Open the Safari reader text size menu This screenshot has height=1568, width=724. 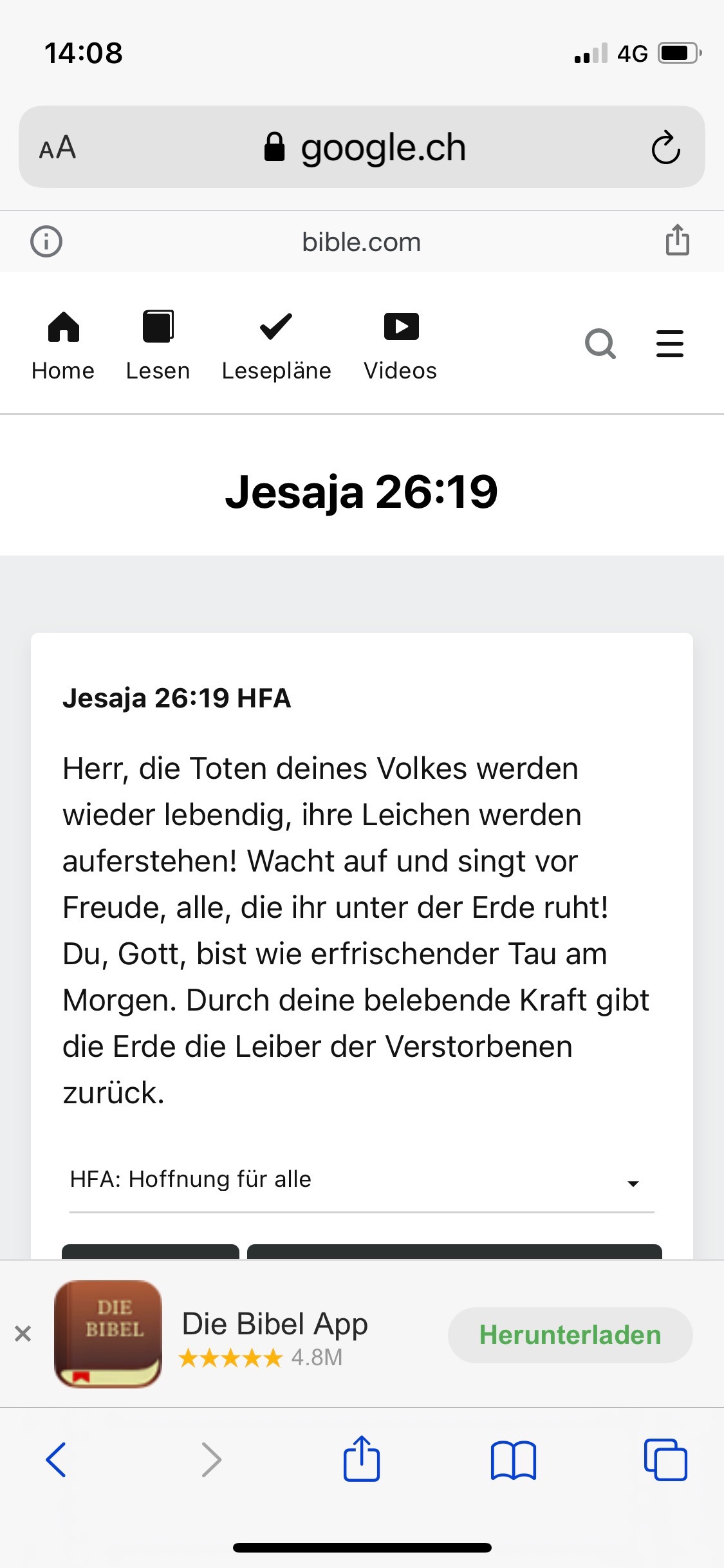point(58,148)
